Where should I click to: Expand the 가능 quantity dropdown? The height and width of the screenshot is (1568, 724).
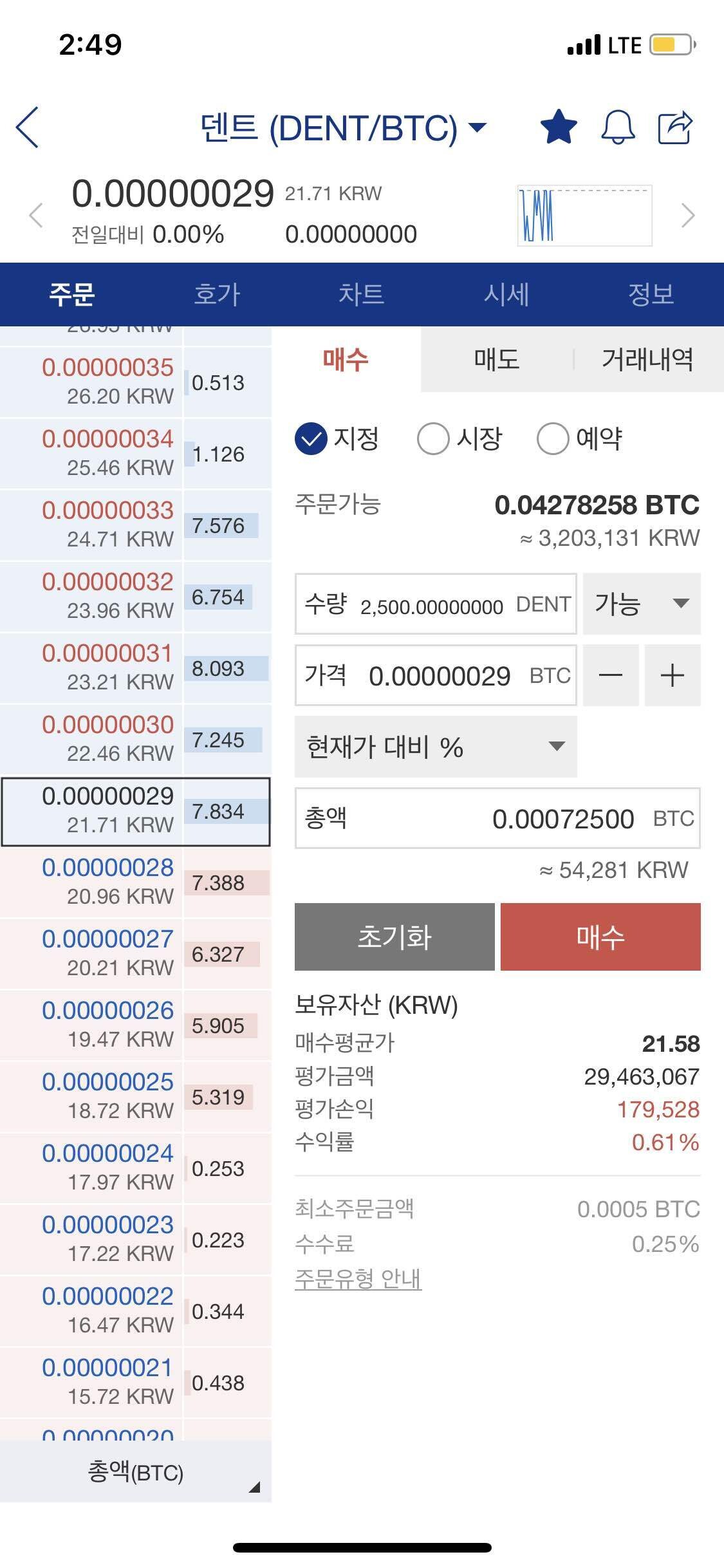tap(642, 604)
